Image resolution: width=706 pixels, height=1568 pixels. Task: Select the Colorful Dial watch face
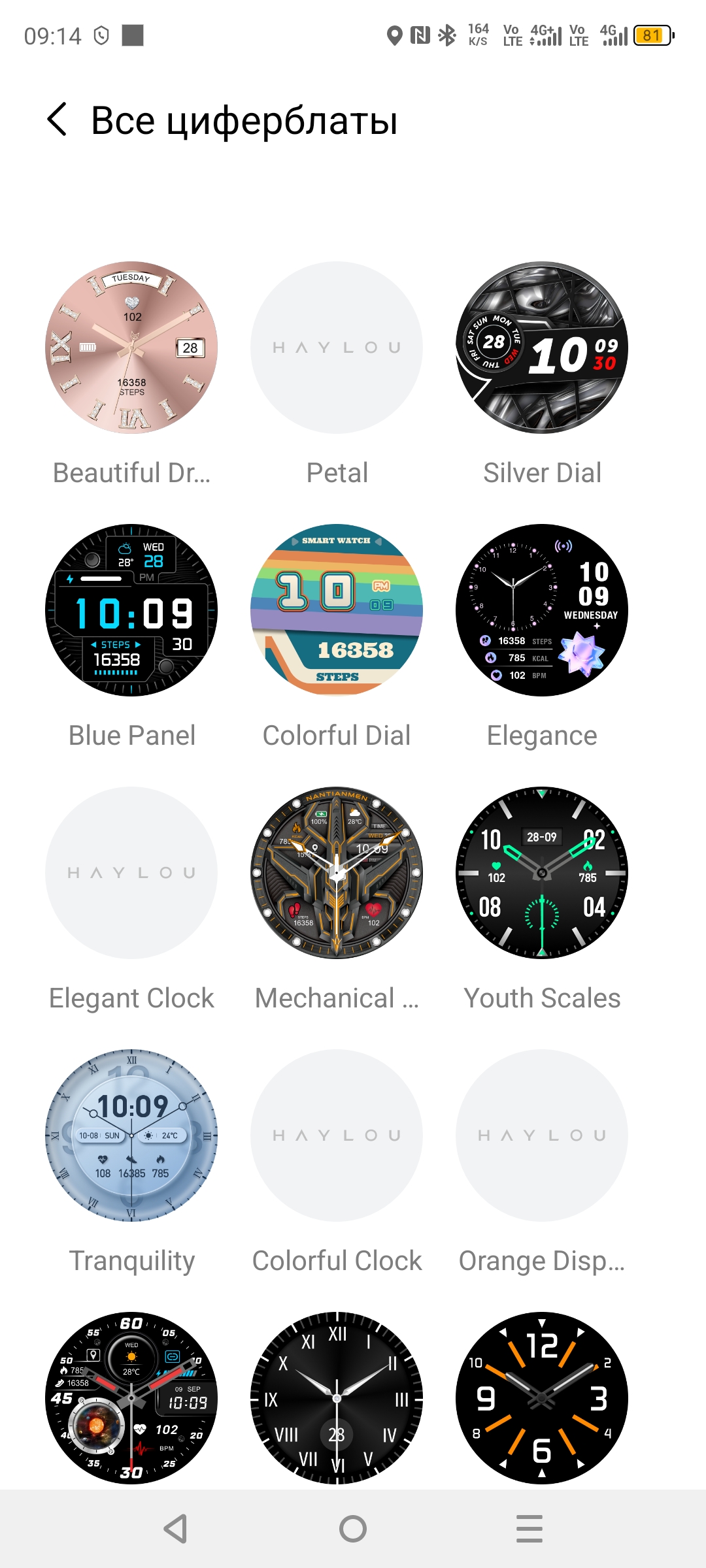(x=337, y=610)
